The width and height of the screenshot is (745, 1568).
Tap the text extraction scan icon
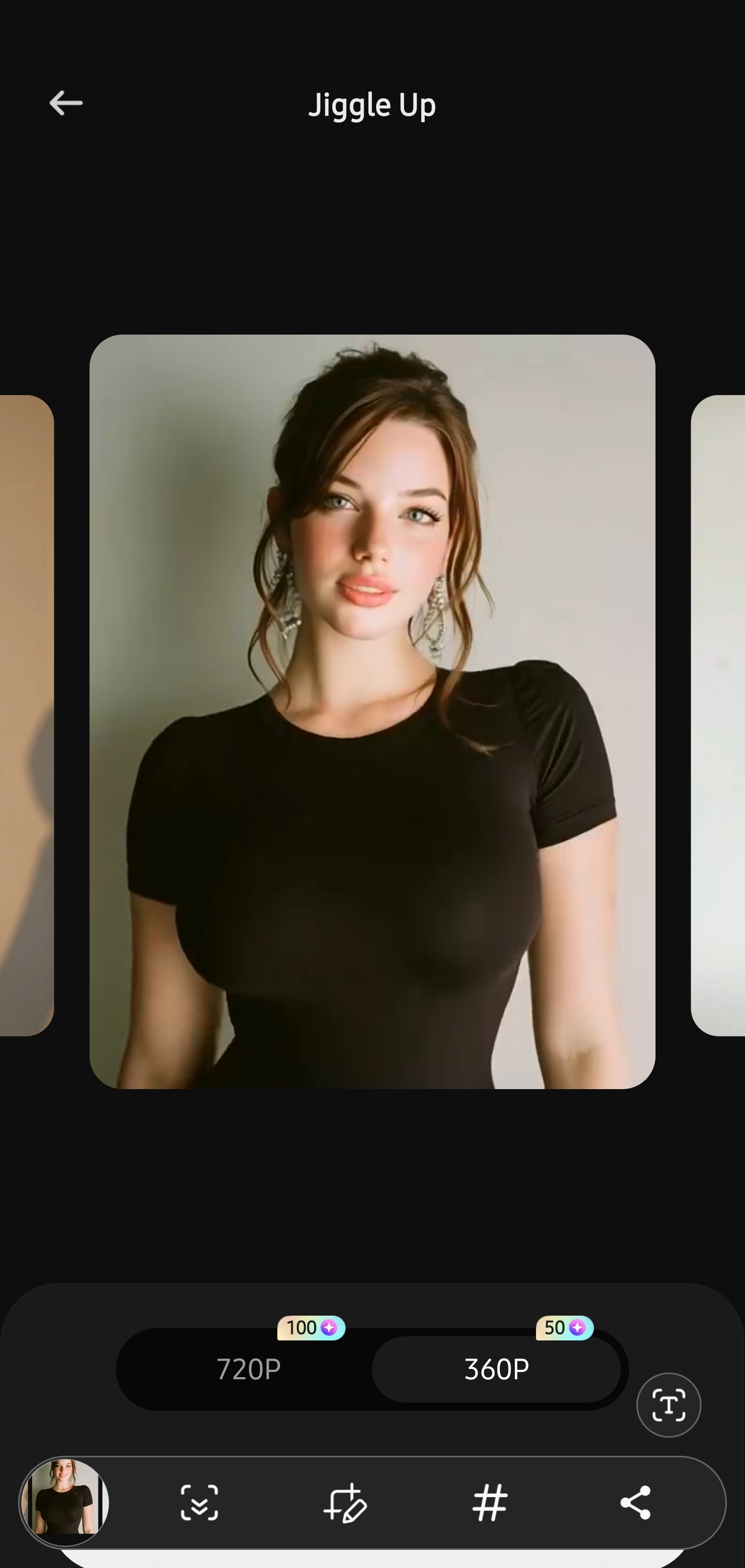(x=668, y=1405)
